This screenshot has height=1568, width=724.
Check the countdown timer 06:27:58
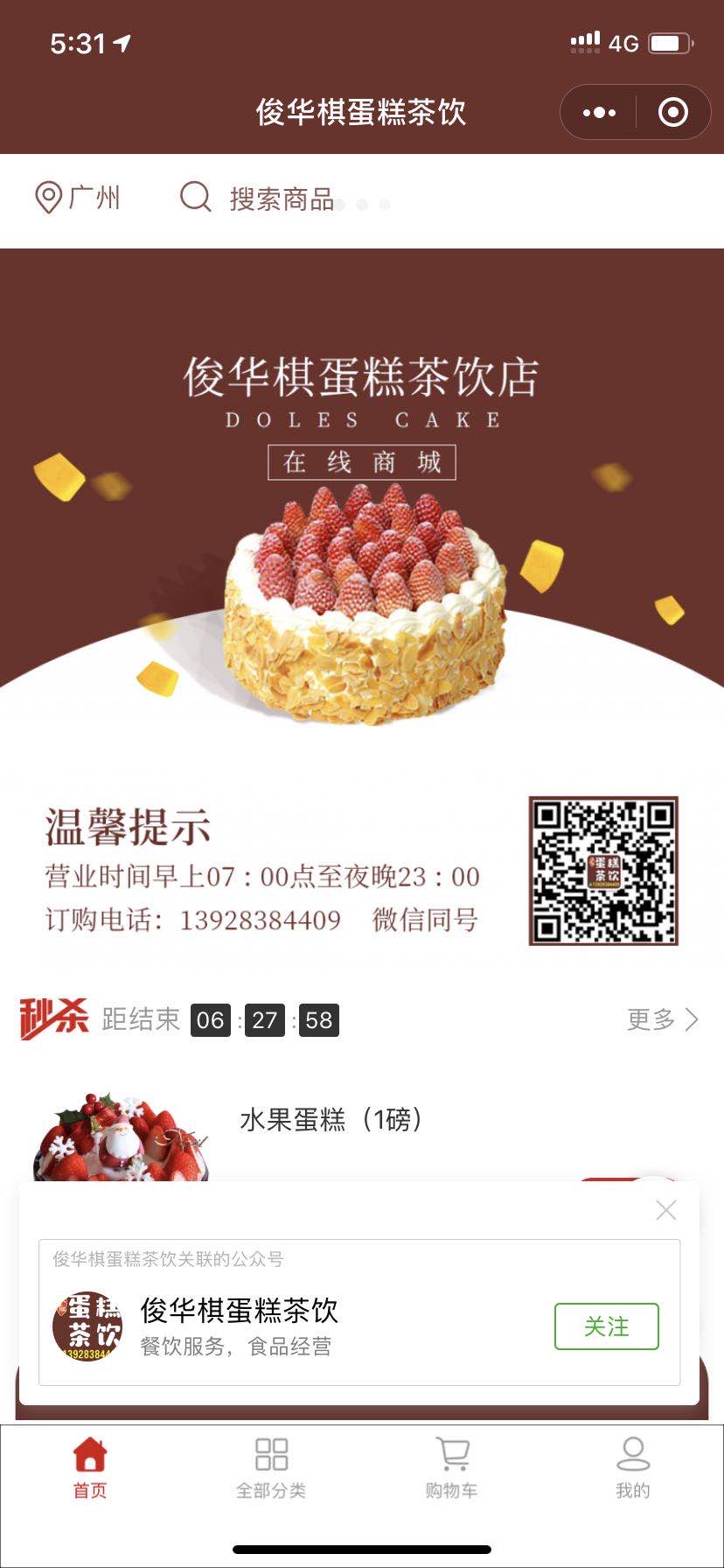point(267,1018)
